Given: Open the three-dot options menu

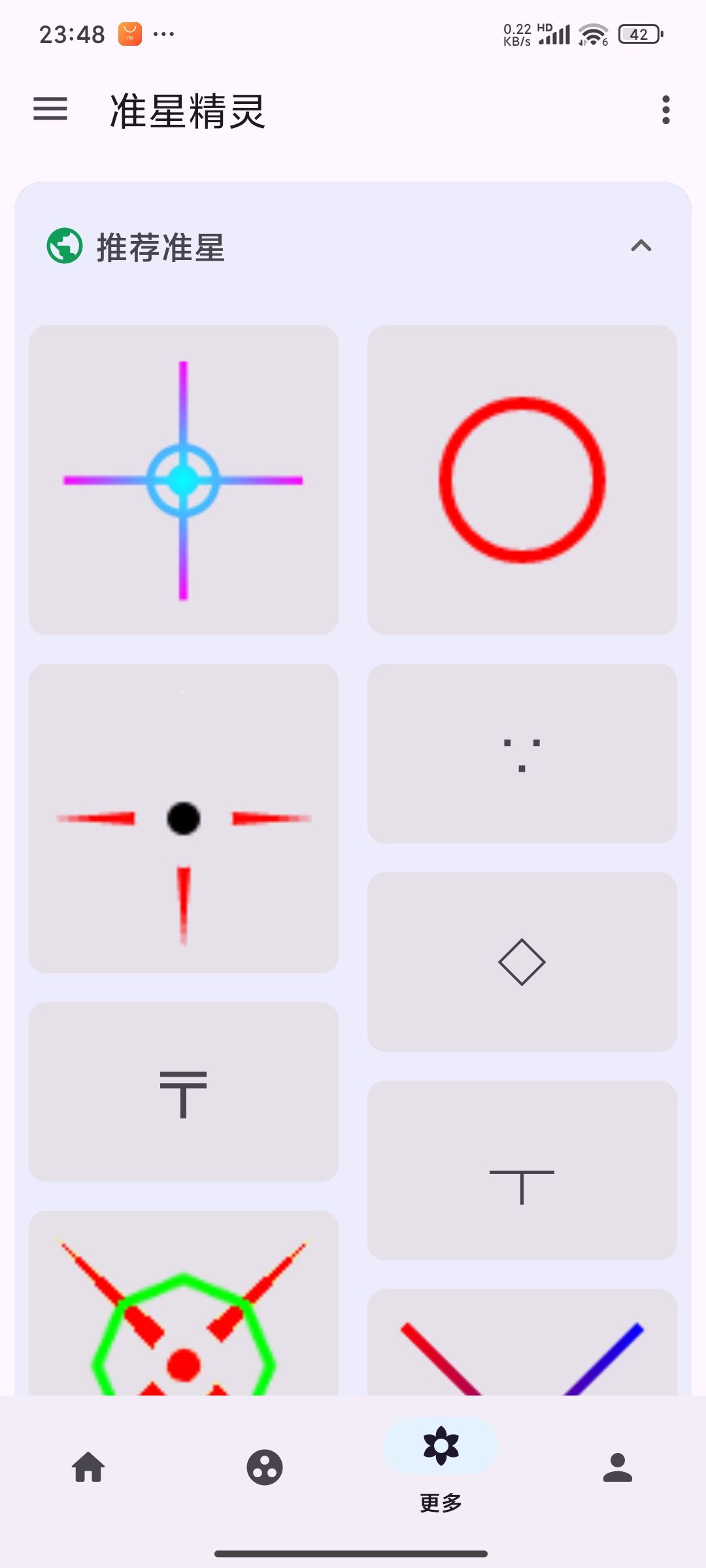Looking at the screenshot, I should coord(664,110).
